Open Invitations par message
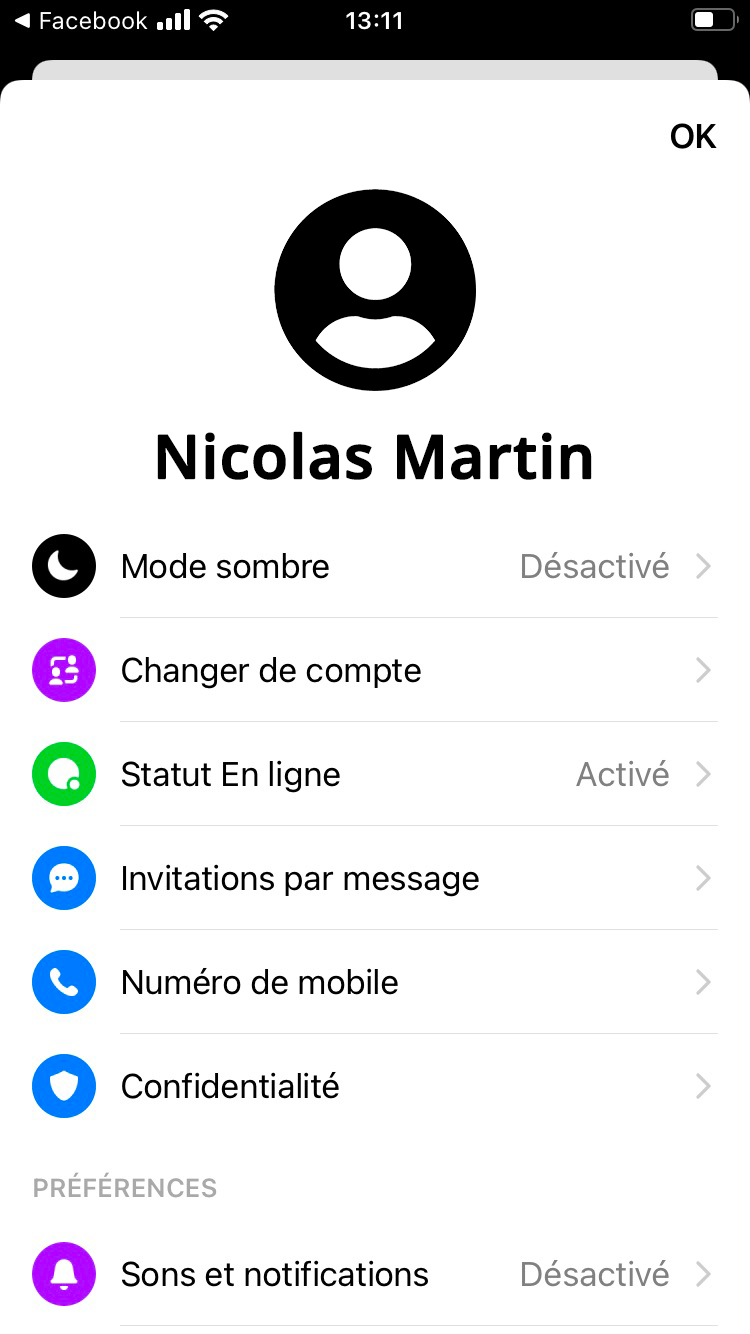Screen dimensions: 750x1334 click(x=374, y=878)
